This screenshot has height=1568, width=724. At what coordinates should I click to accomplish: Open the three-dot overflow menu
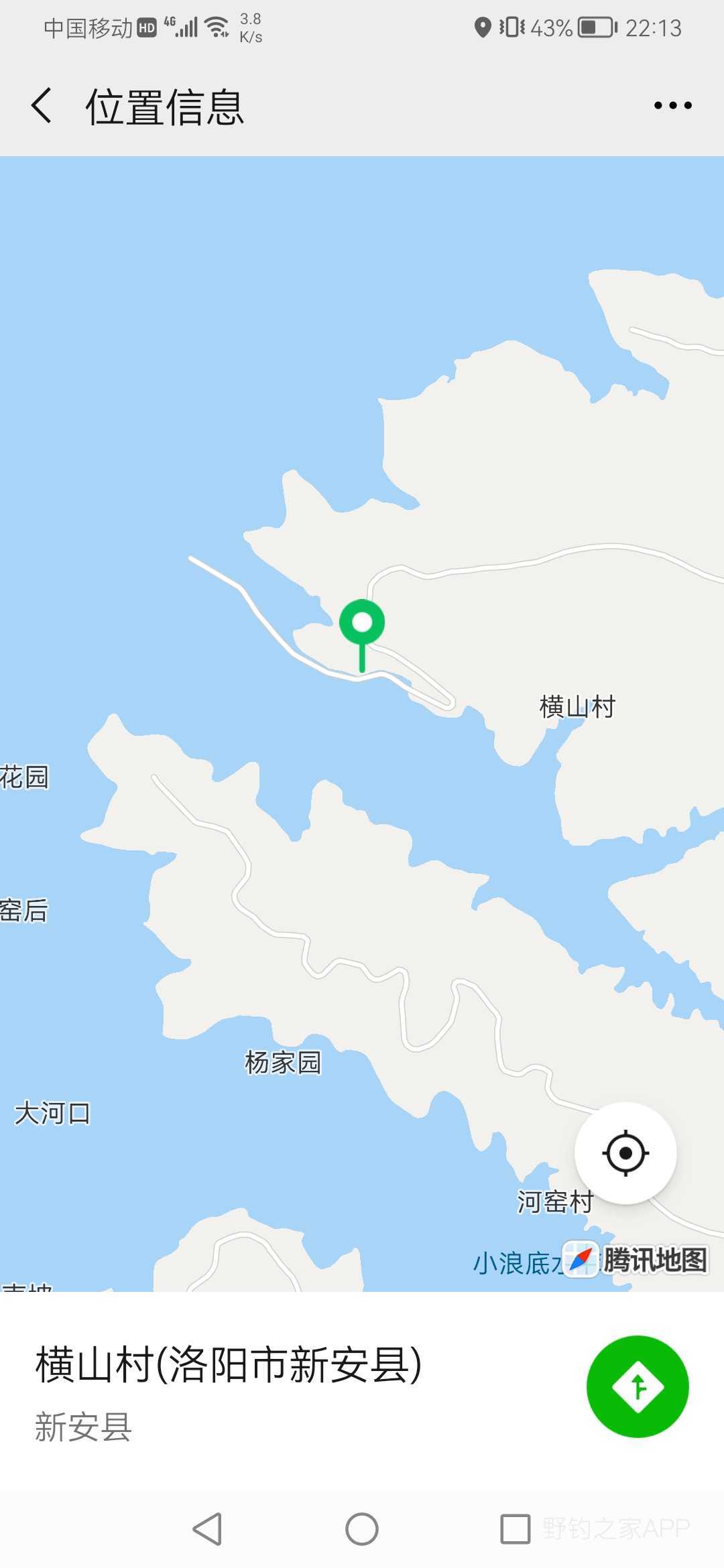(672, 105)
